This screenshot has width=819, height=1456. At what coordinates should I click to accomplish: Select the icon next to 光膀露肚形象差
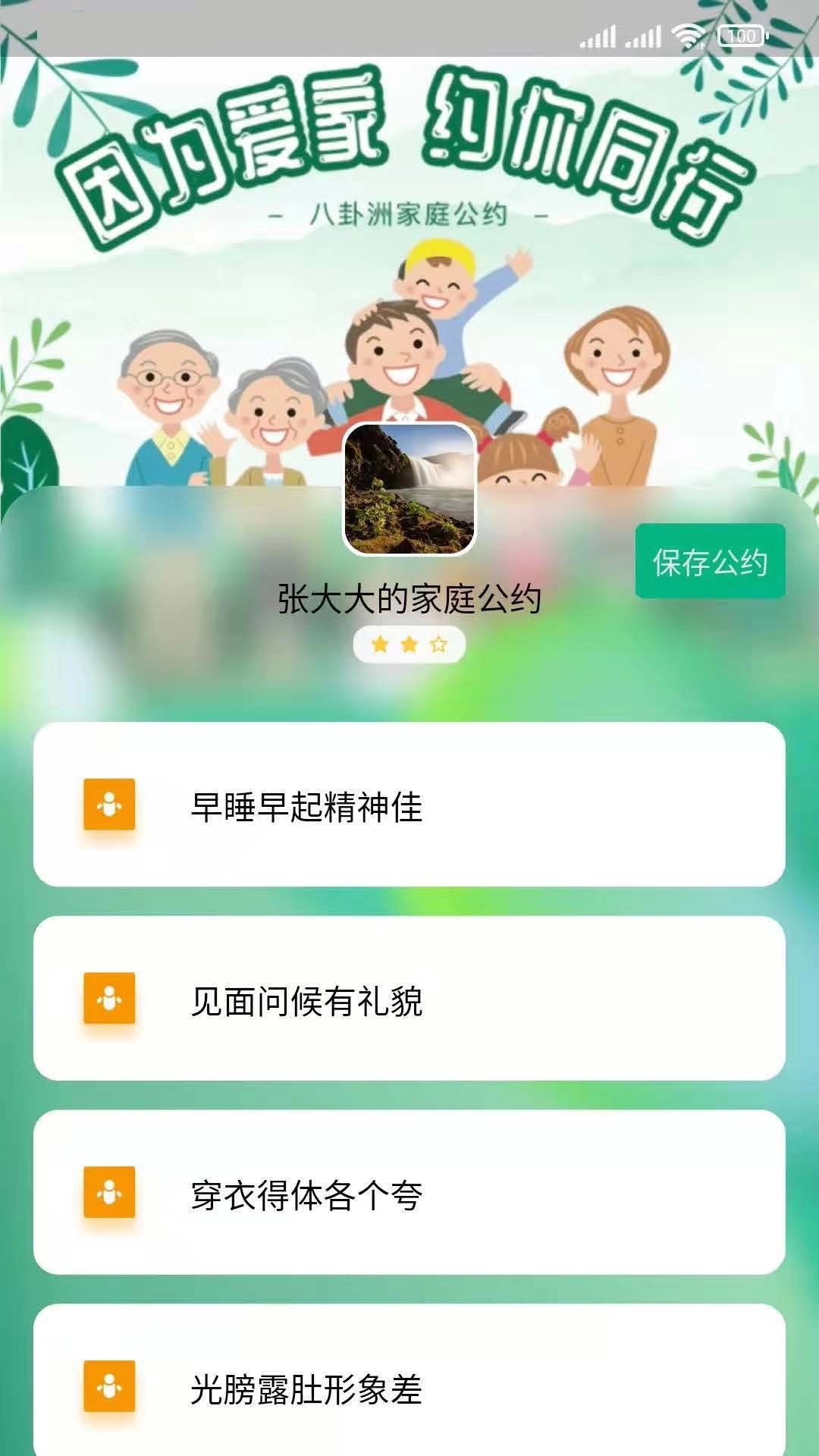[108, 1384]
